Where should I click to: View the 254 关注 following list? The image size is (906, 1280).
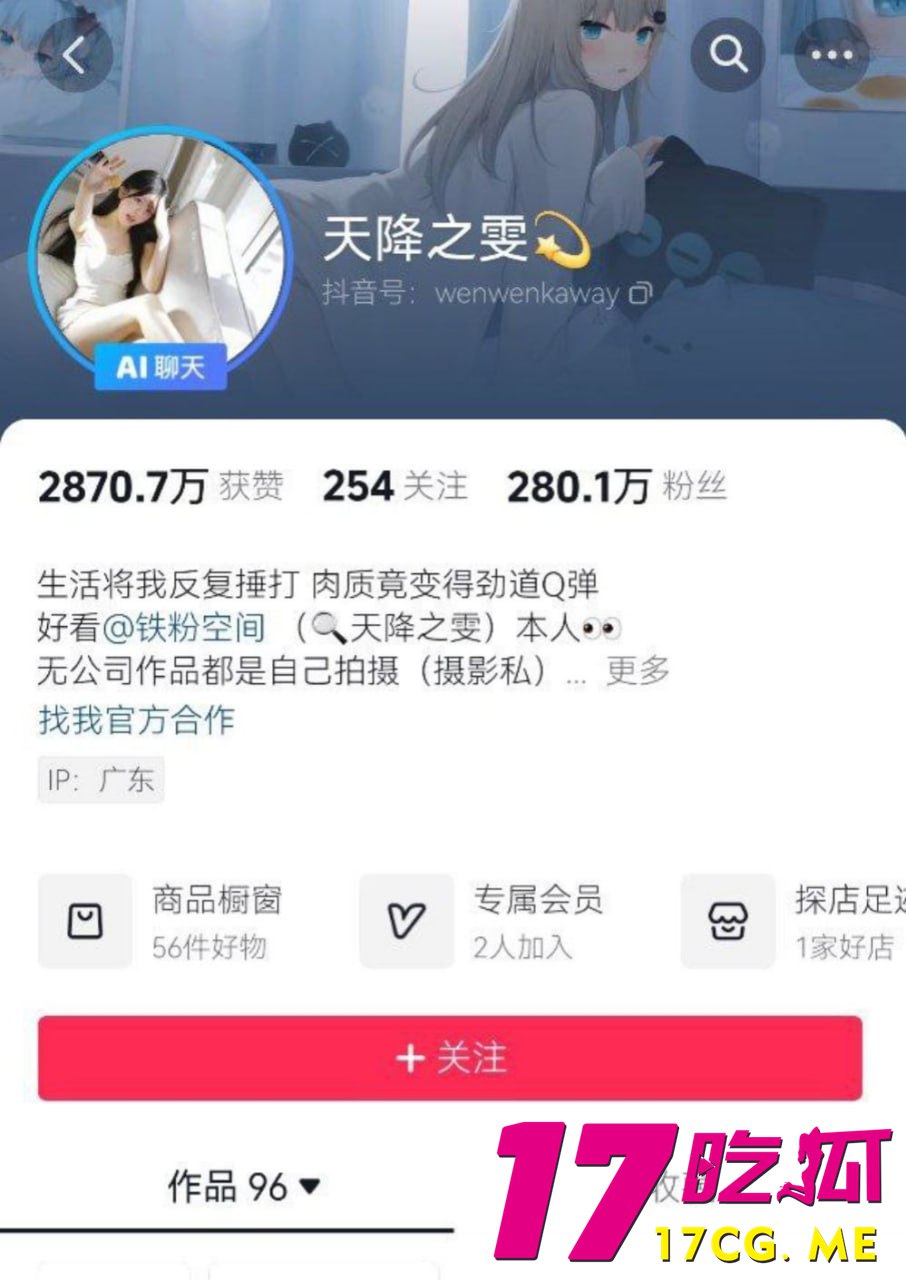(x=394, y=487)
